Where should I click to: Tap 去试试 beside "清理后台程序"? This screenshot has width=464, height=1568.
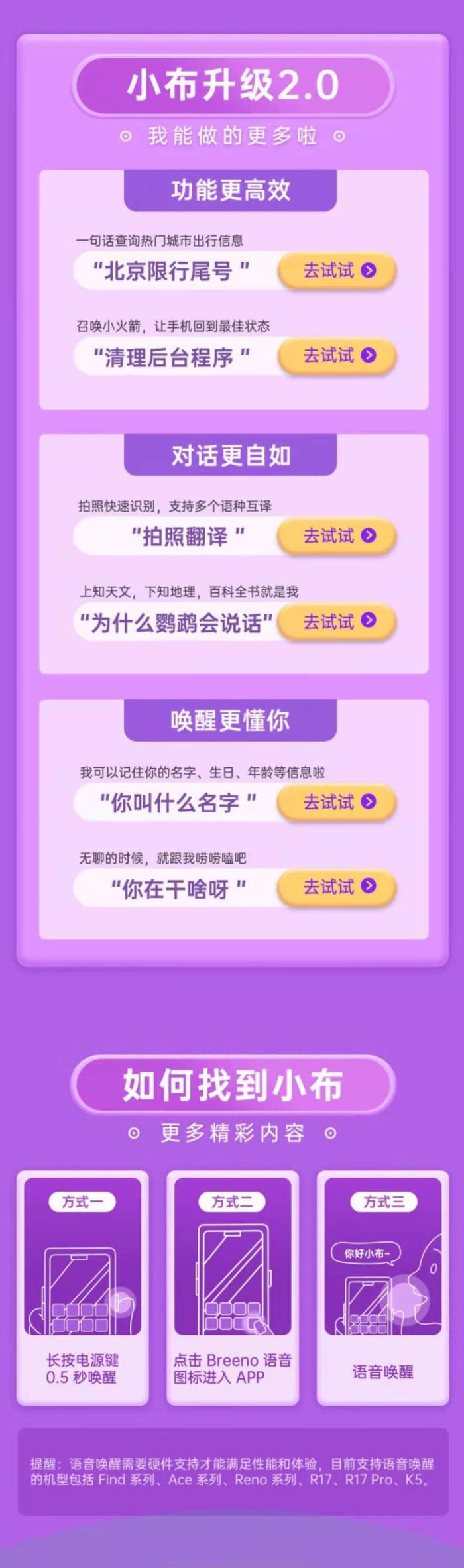pos(337,356)
